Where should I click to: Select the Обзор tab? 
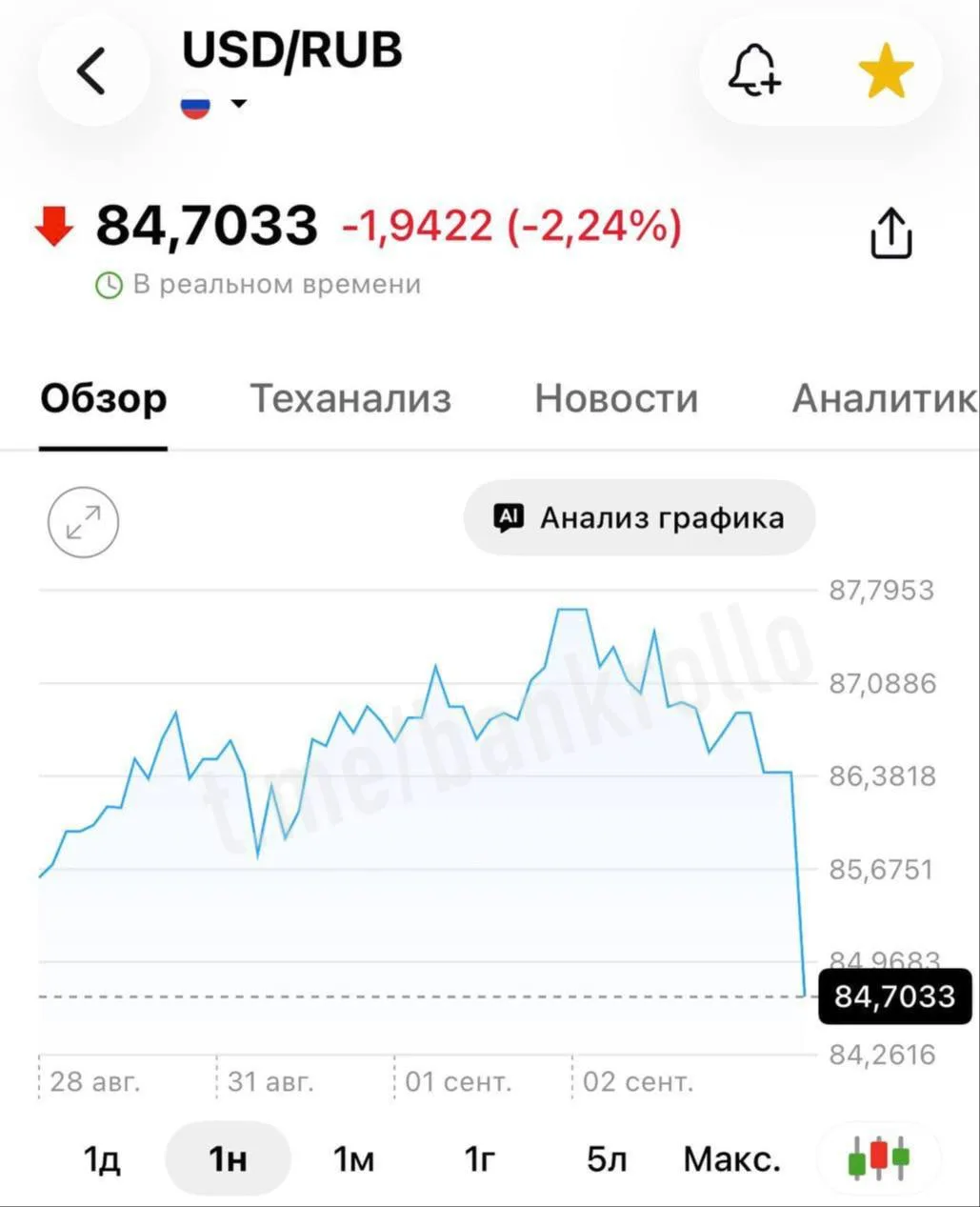pyautogui.click(x=103, y=398)
